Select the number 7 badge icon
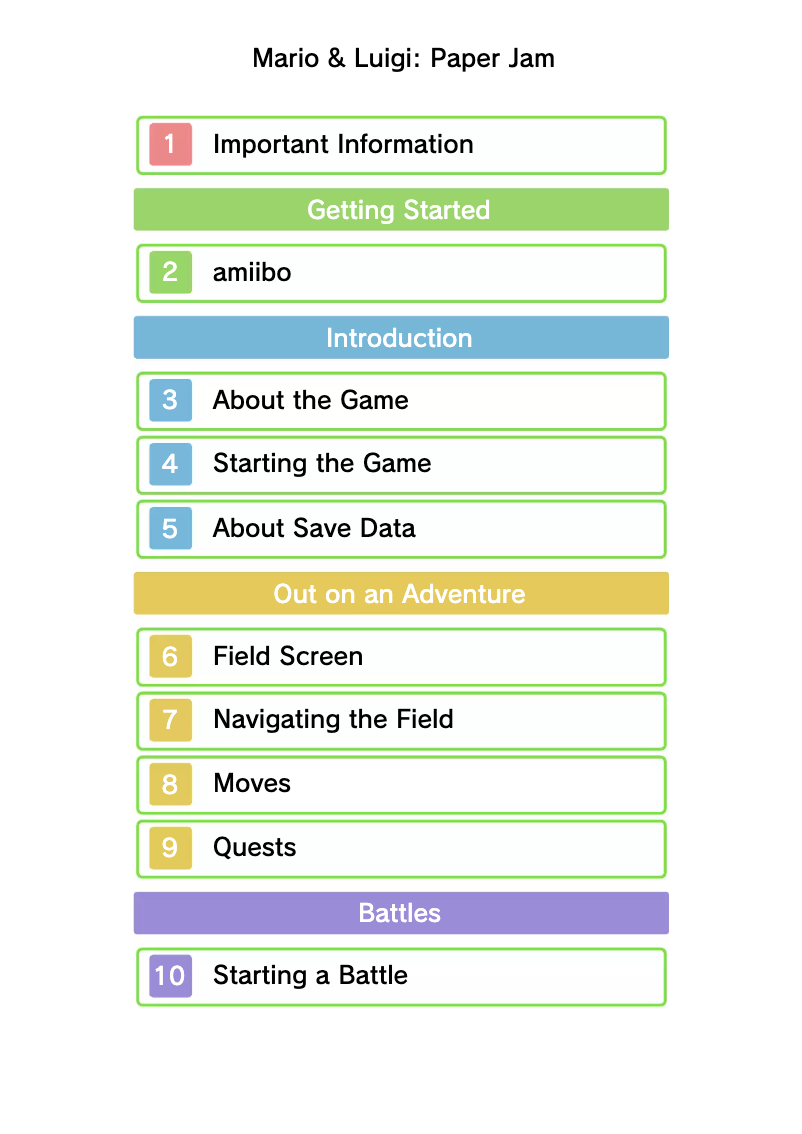Screen dimensions: 802x1134 [169, 720]
